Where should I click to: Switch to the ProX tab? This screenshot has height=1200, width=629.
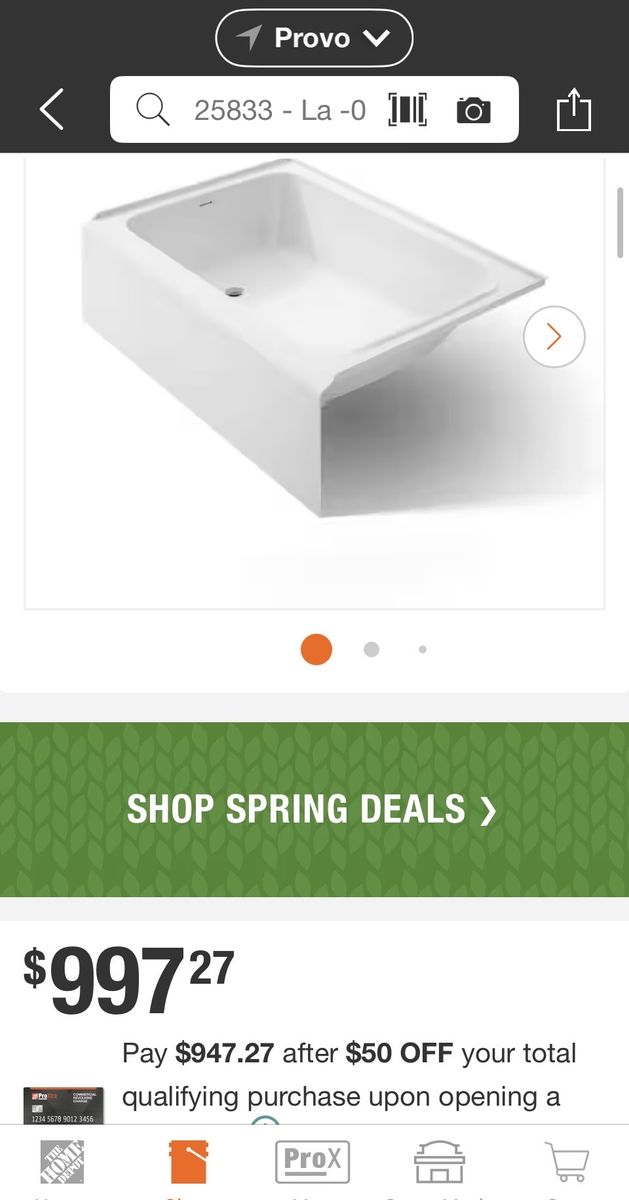pyautogui.click(x=313, y=1162)
